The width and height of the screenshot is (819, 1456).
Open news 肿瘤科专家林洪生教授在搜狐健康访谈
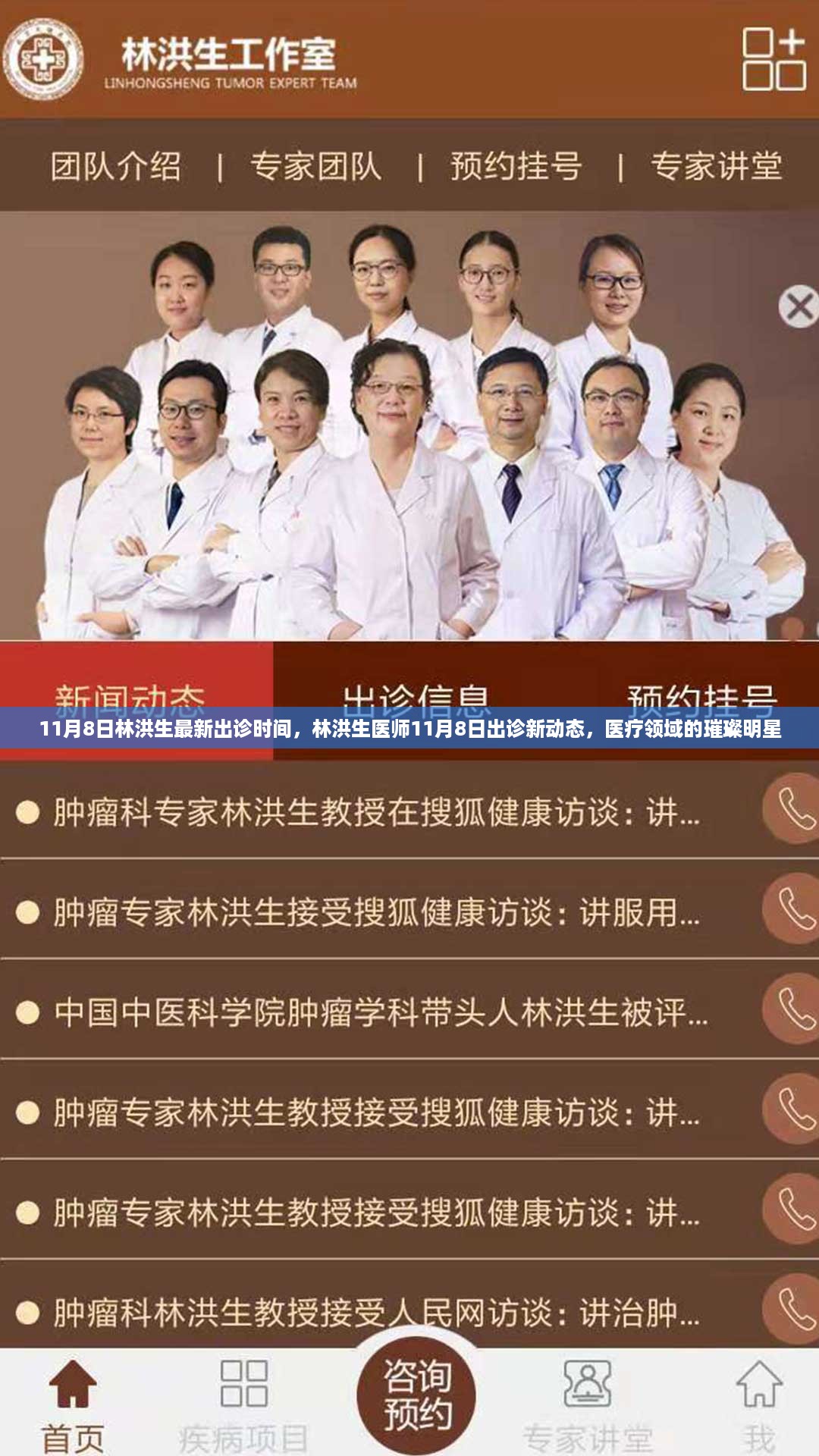[x=377, y=813]
